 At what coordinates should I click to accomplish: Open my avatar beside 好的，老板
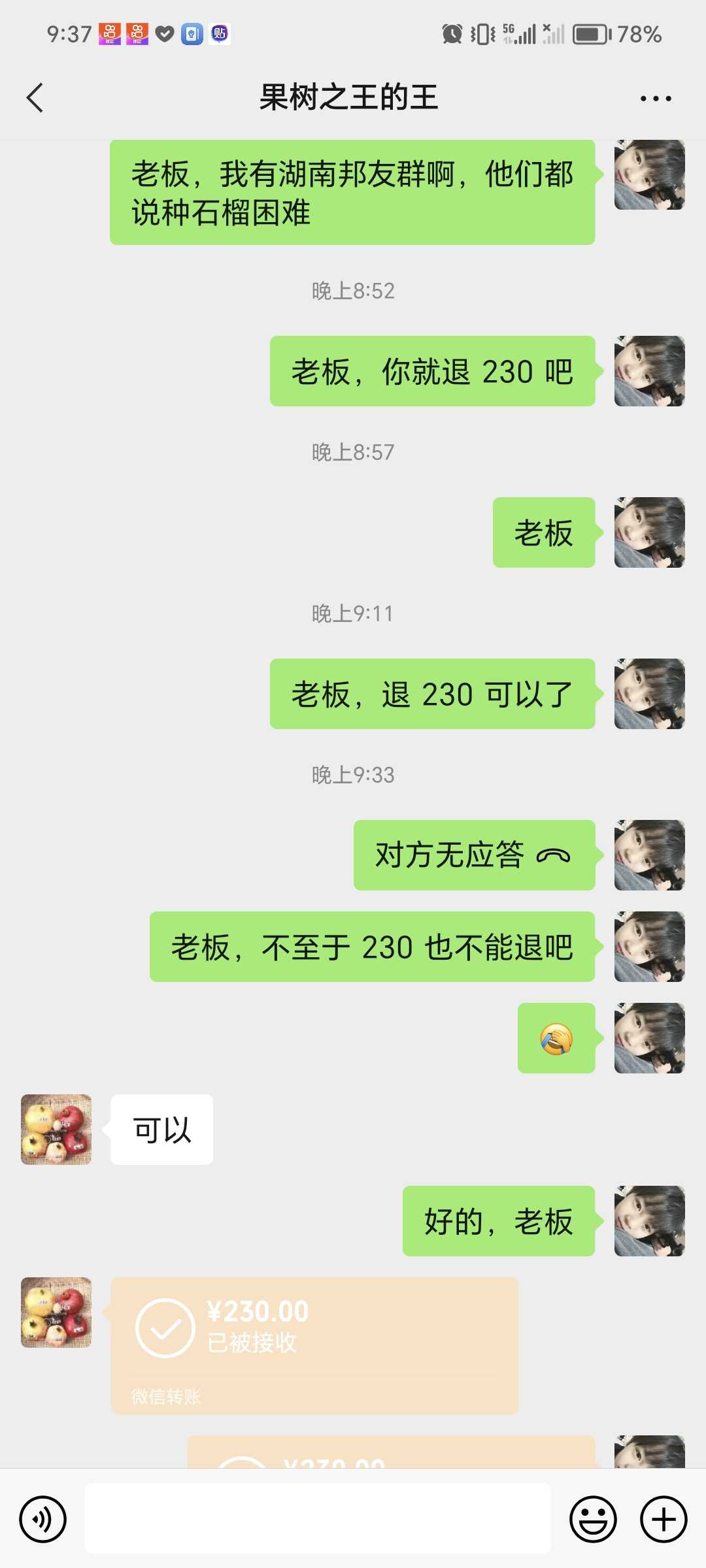point(650,1221)
